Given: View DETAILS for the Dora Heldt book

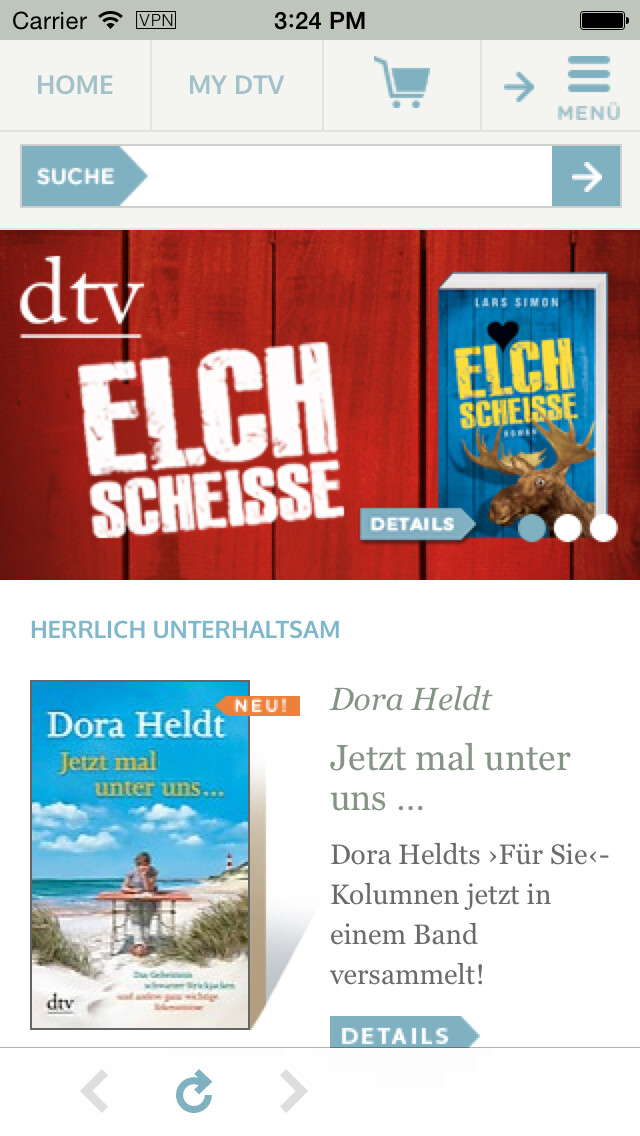Looking at the screenshot, I should [400, 1033].
